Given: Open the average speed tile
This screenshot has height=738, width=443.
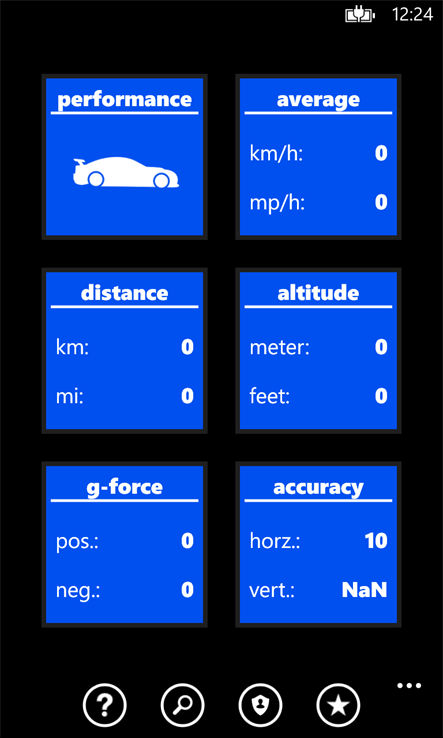Looking at the screenshot, I should (x=318, y=157).
